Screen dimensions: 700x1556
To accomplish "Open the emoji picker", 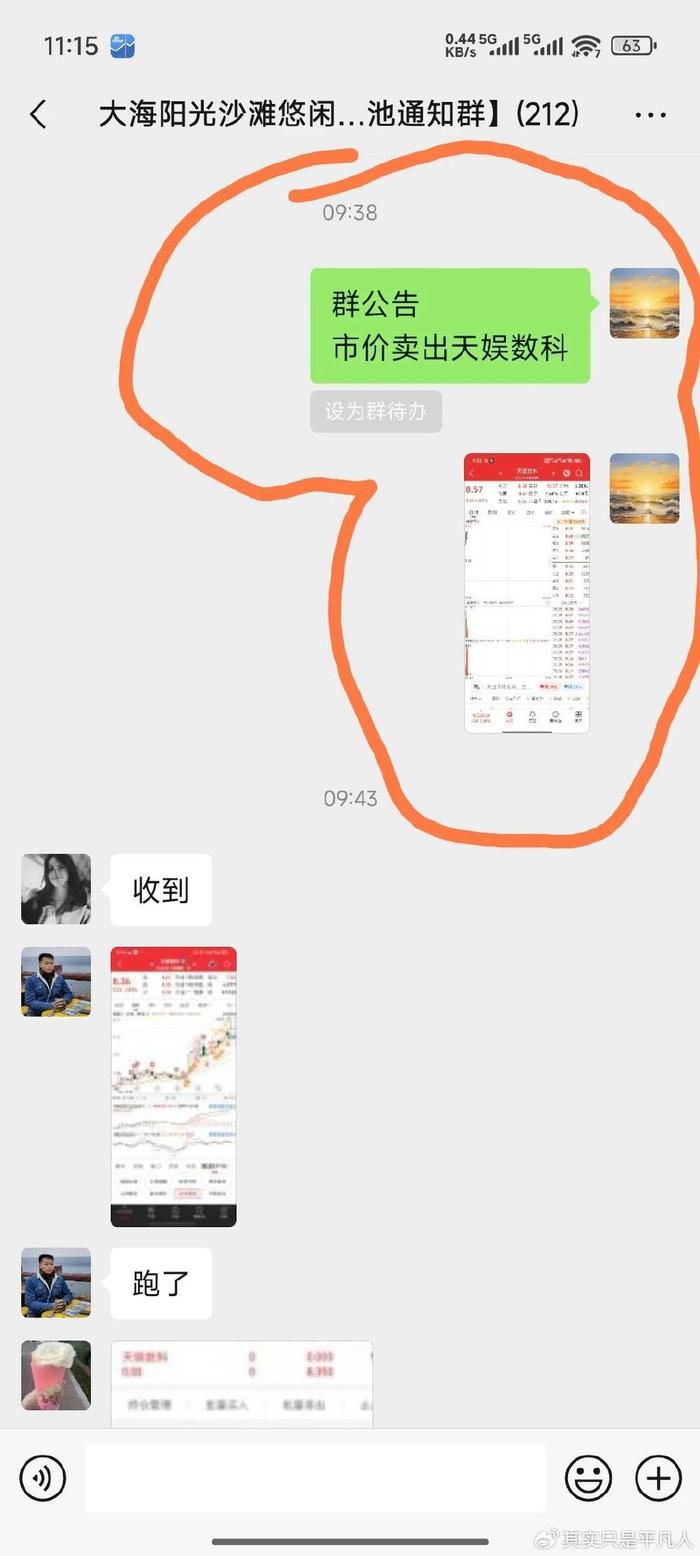I will (588, 1477).
